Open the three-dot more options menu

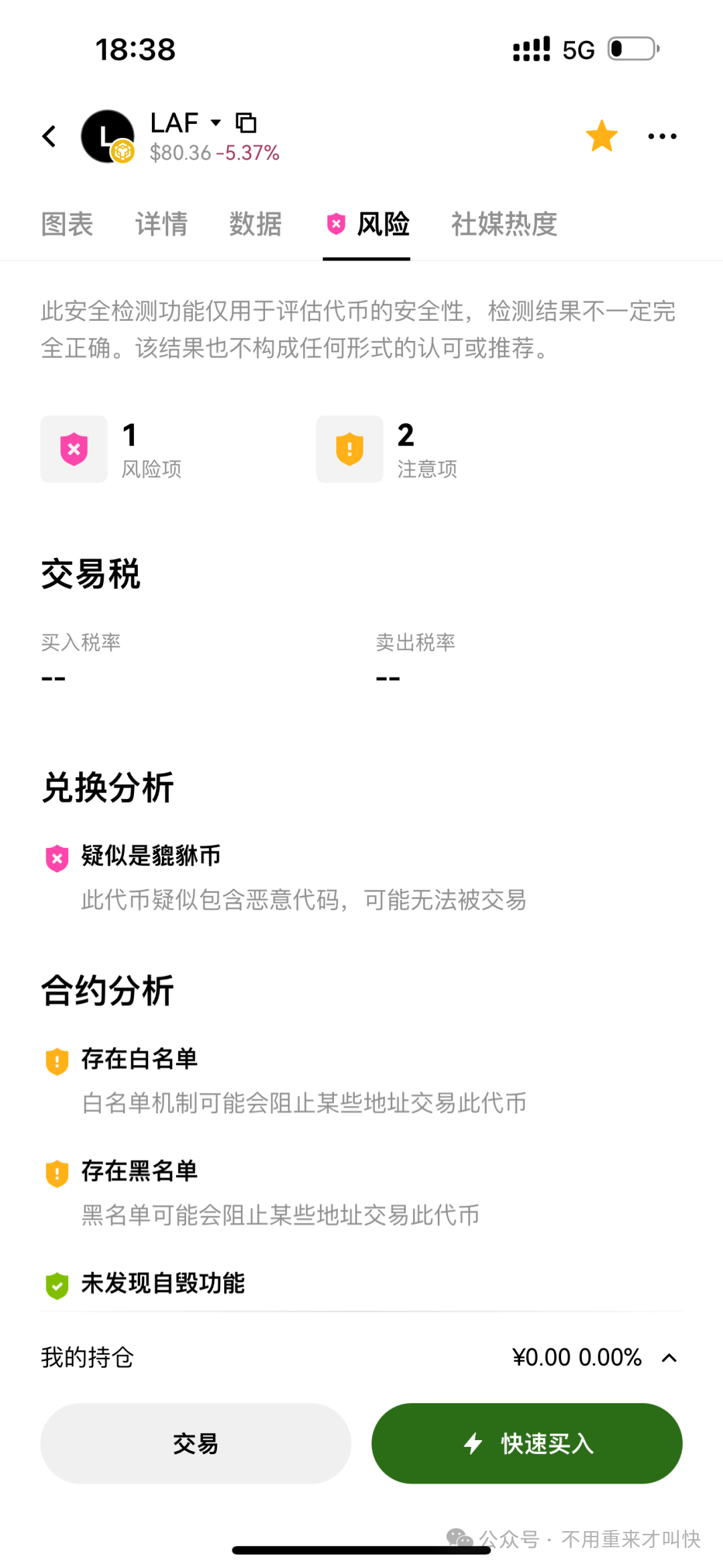click(x=662, y=135)
